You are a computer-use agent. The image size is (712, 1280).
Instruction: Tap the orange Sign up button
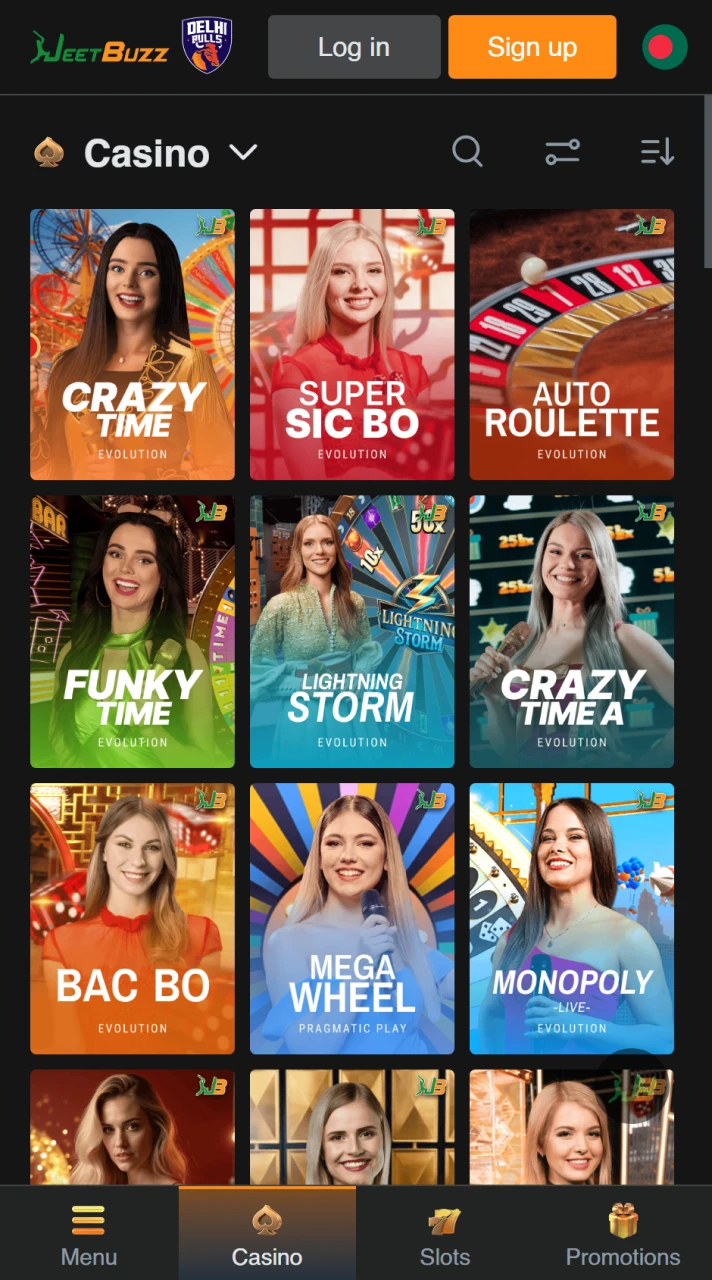(x=532, y=47)
